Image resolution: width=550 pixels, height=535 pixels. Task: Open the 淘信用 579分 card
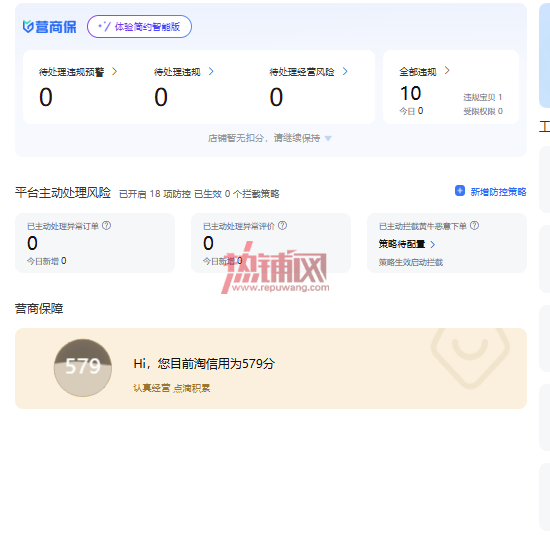[271, 368]
